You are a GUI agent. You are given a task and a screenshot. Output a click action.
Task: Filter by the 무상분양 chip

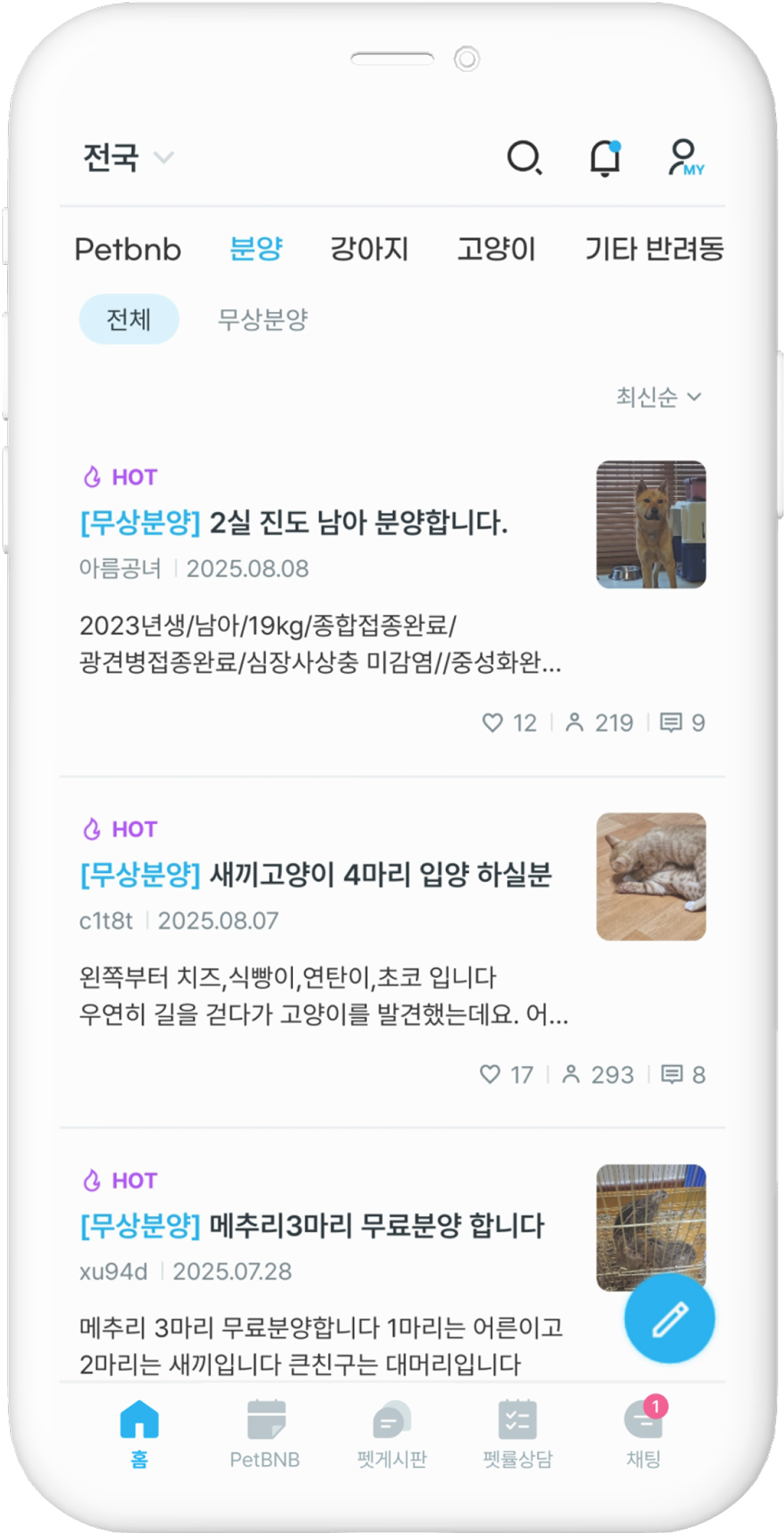(x=263, y=319)
